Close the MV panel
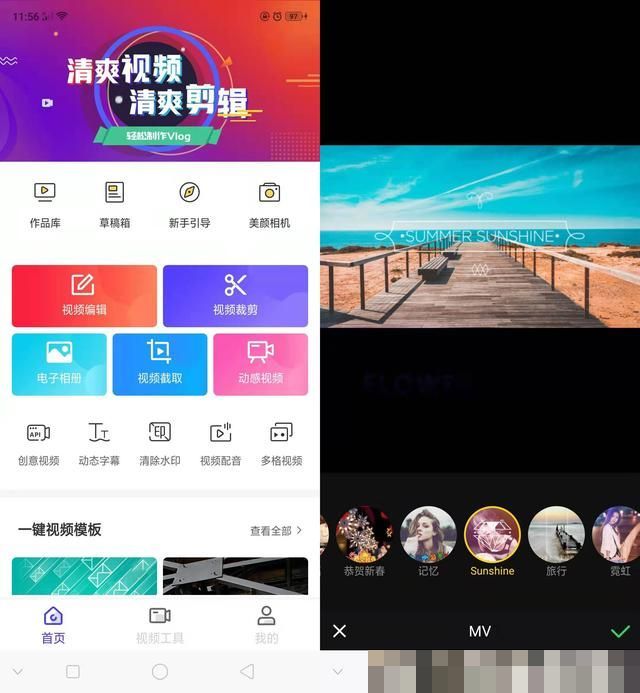 339,631
